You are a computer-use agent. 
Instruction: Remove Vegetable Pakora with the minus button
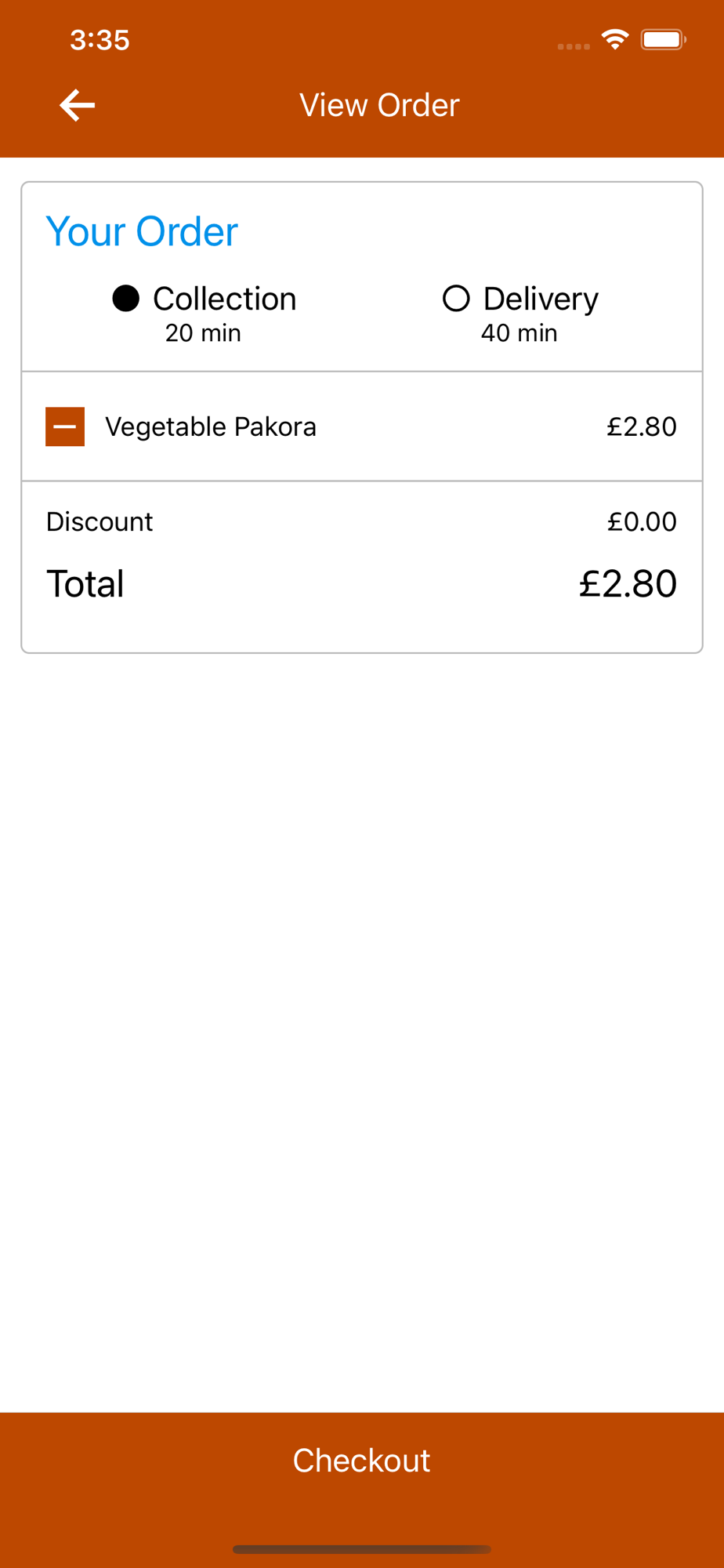click(x=65, y=426)
